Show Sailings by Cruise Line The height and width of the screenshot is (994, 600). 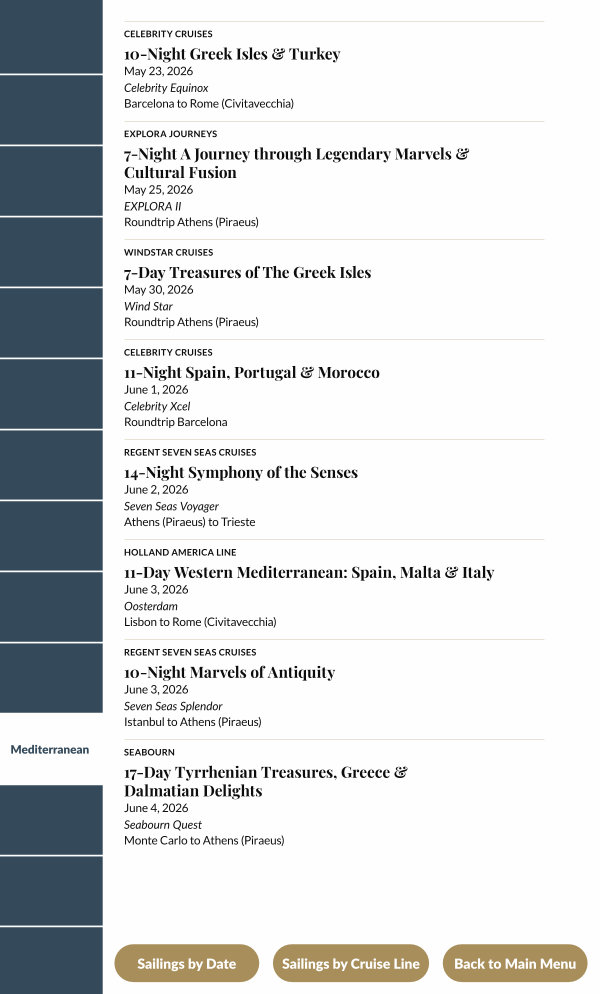coord(350,963)
